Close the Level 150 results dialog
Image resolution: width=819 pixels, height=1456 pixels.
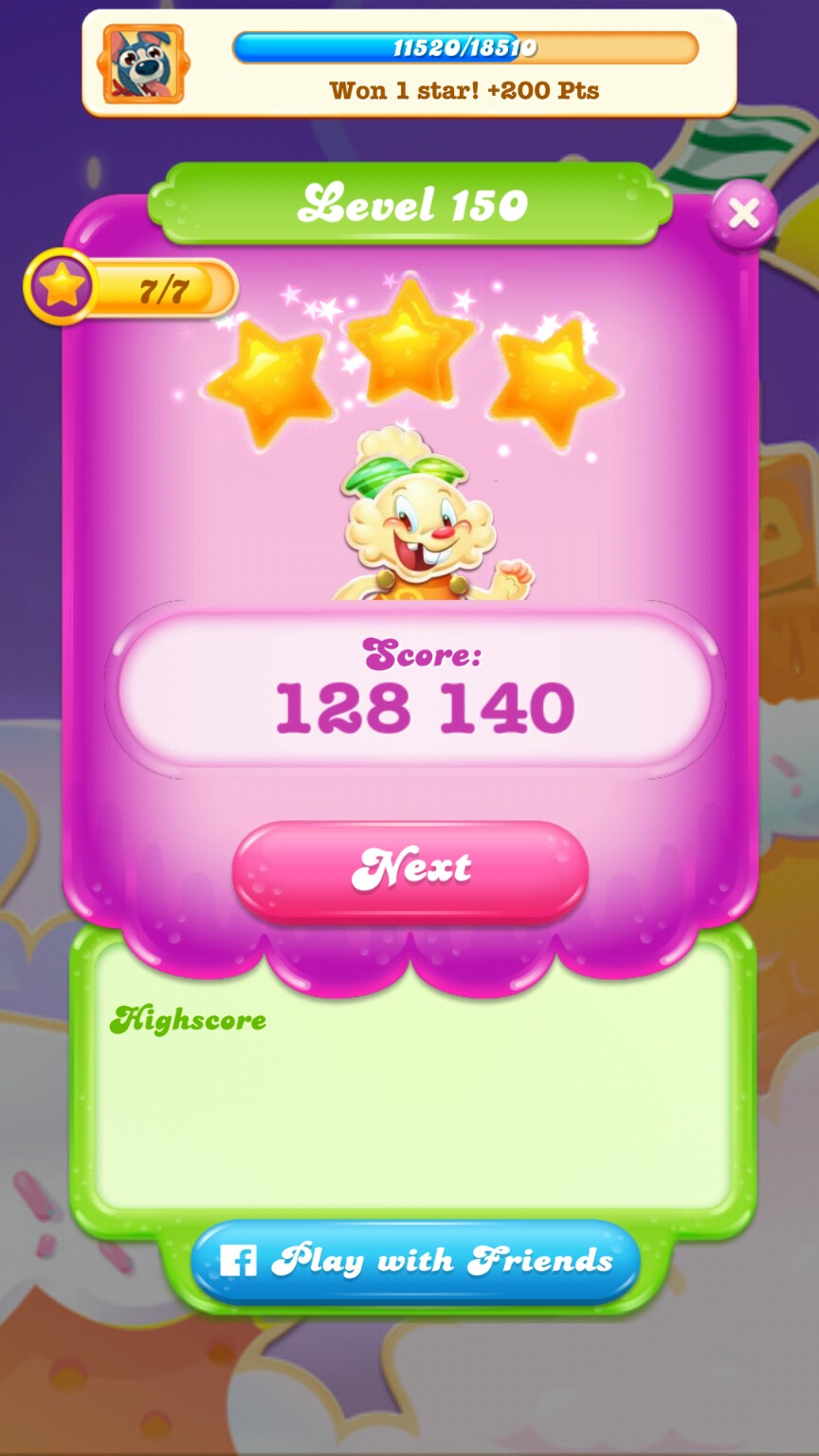pyautogui.click(x=743, y=214)
